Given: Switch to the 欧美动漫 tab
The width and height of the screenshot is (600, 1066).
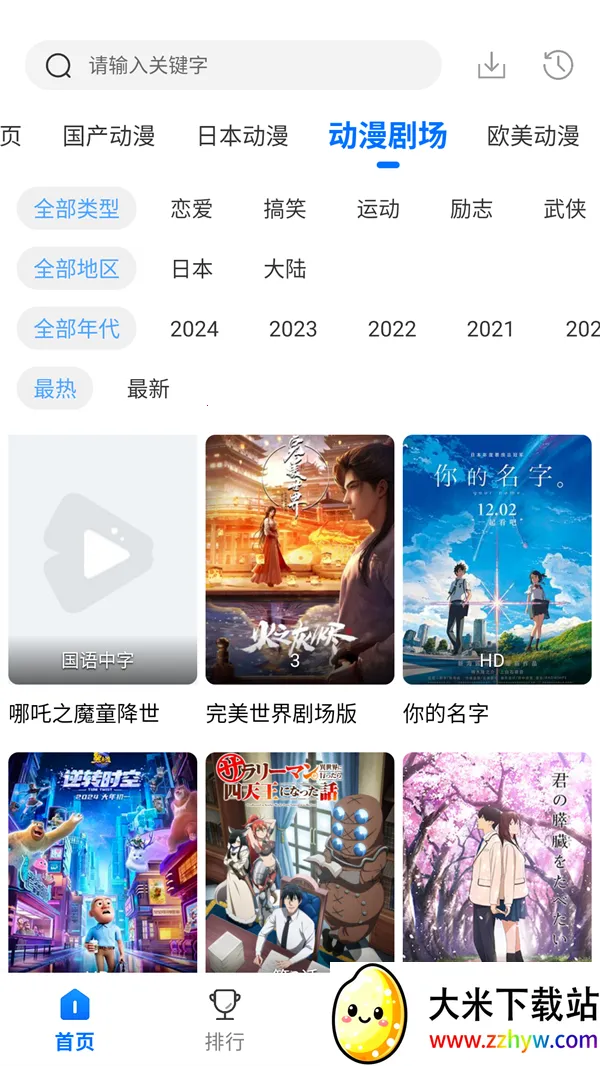Looking at the screenshot, I should point(533,136).
